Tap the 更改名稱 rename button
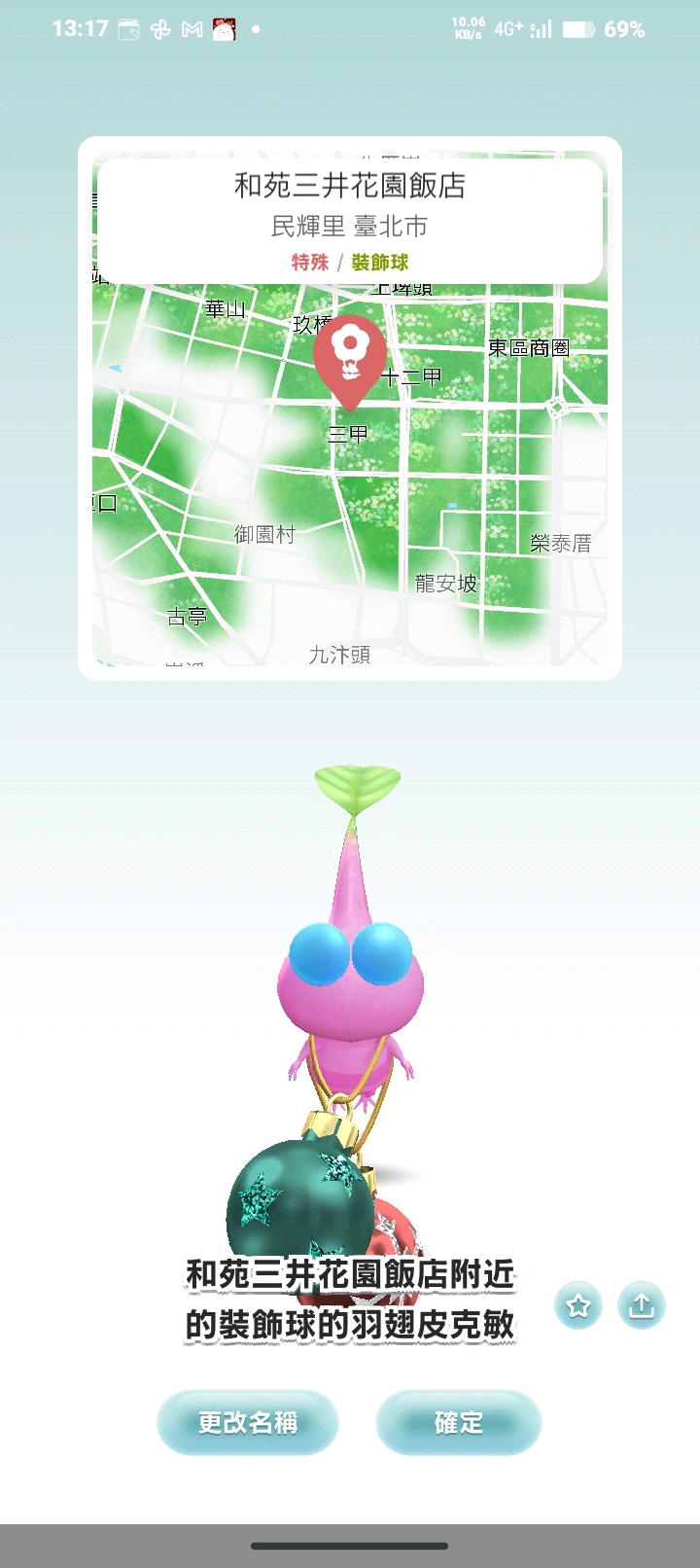The height and width of the screenshot is (1568, 700). tap(247, 1422)
